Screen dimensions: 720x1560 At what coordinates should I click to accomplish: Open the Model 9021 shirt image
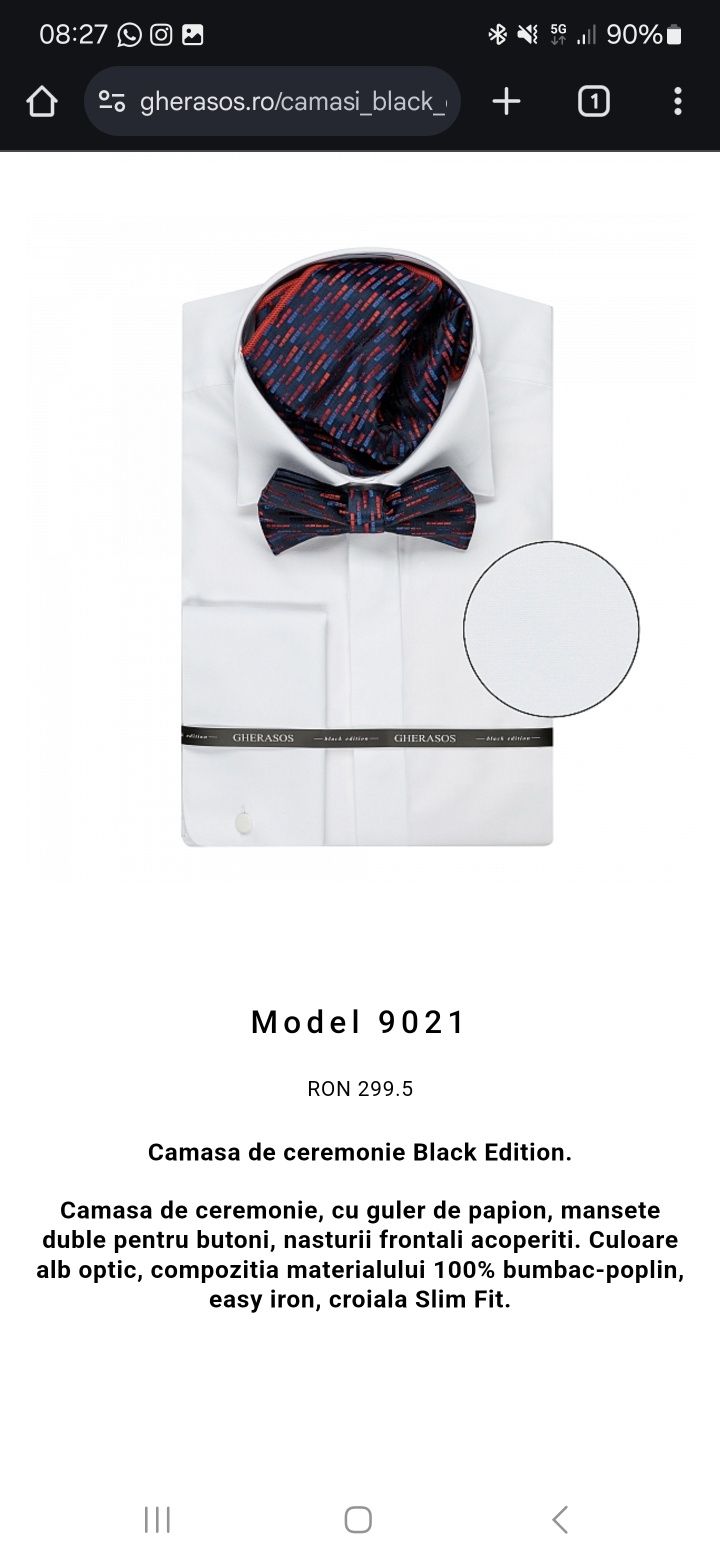pos(366,548)
